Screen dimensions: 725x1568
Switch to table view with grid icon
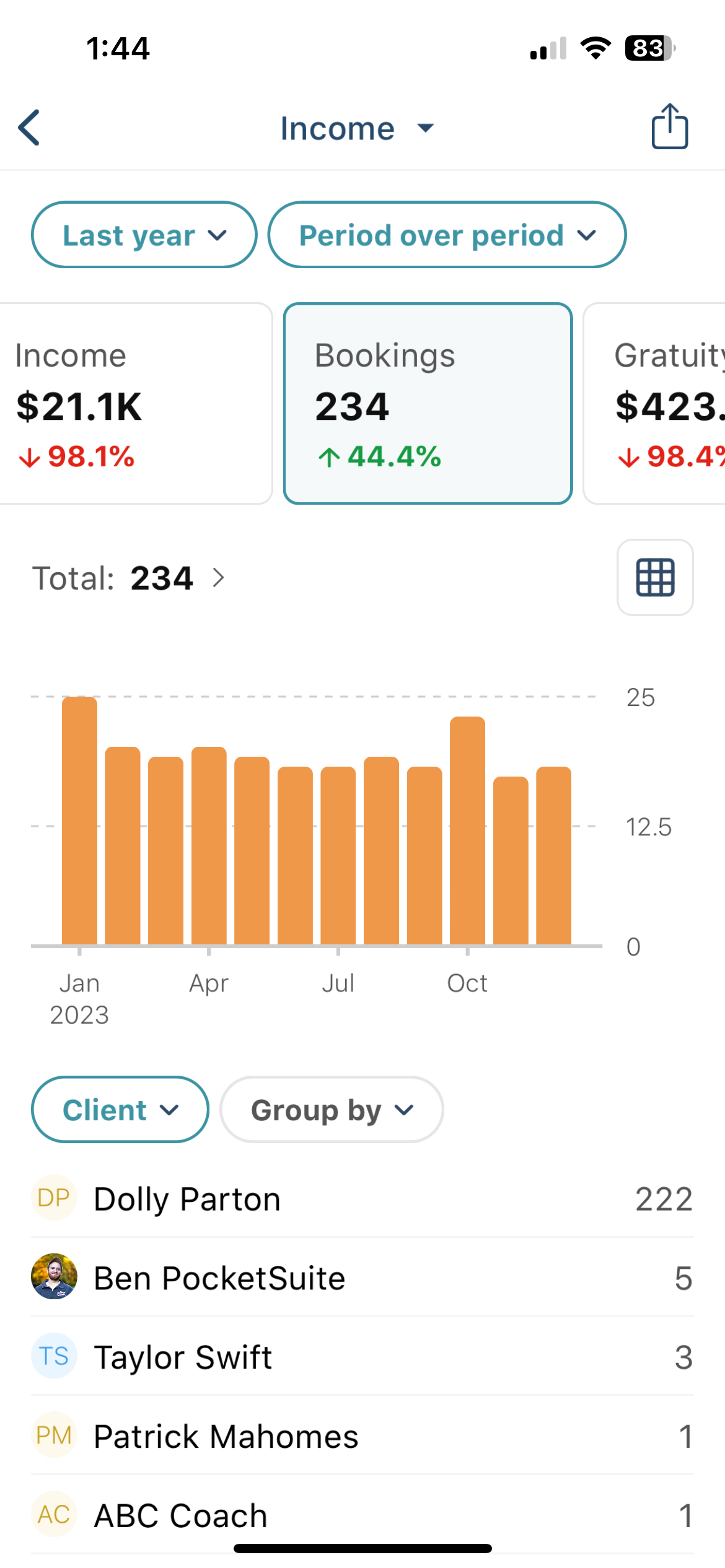tap(655, 577)
